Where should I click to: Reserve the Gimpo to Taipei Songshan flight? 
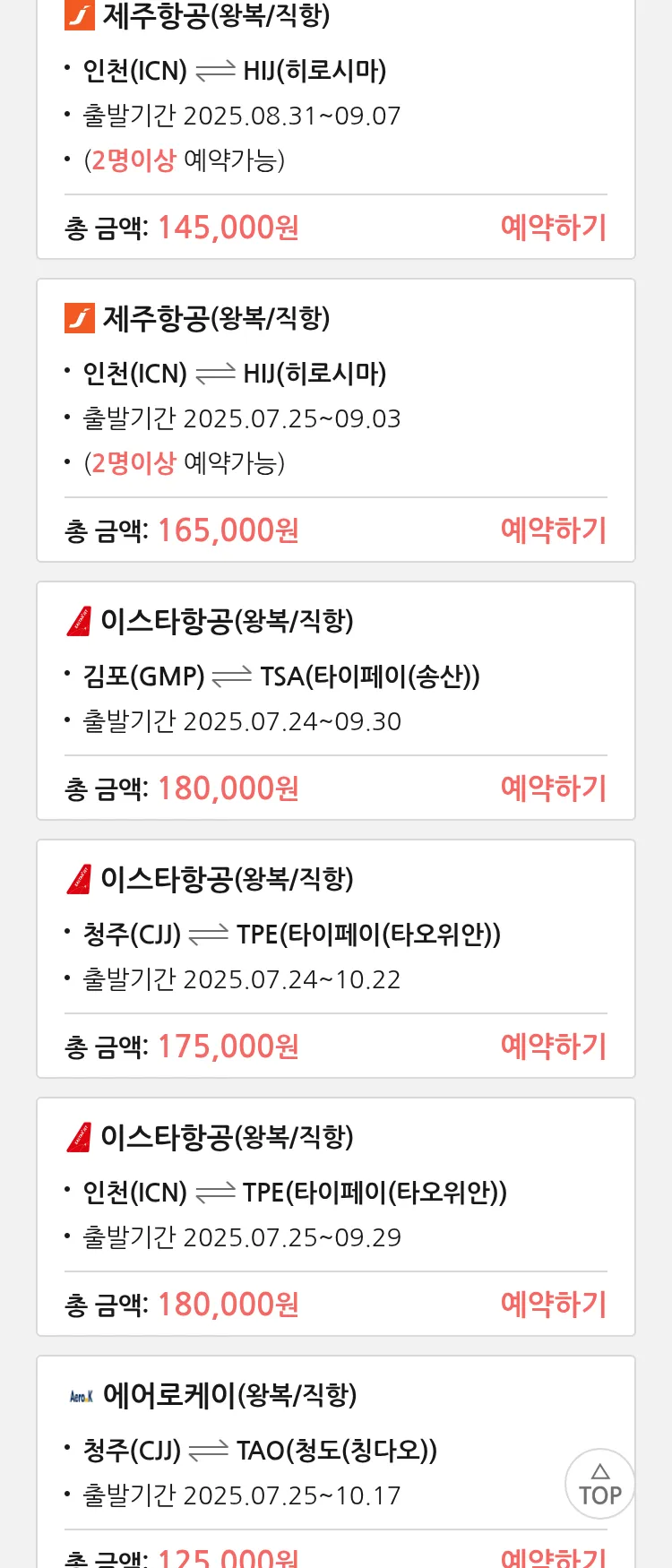click(x=553, y=788)
